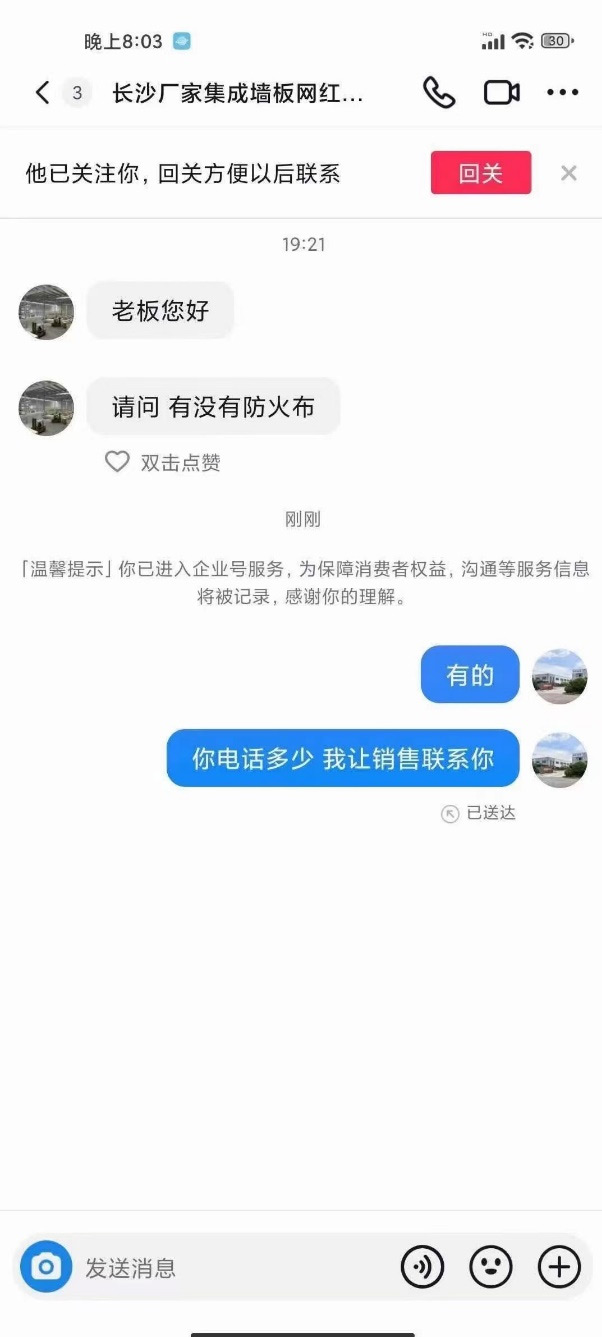Tap the red 回关 follow-back button
Image resolution: width=602 pixels, height=1337 pixels.
coord(480,173)
